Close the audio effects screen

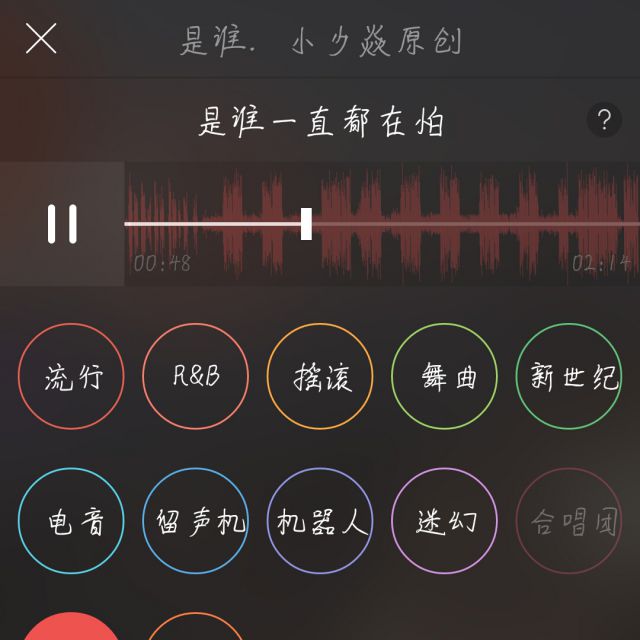coord(41,39)
